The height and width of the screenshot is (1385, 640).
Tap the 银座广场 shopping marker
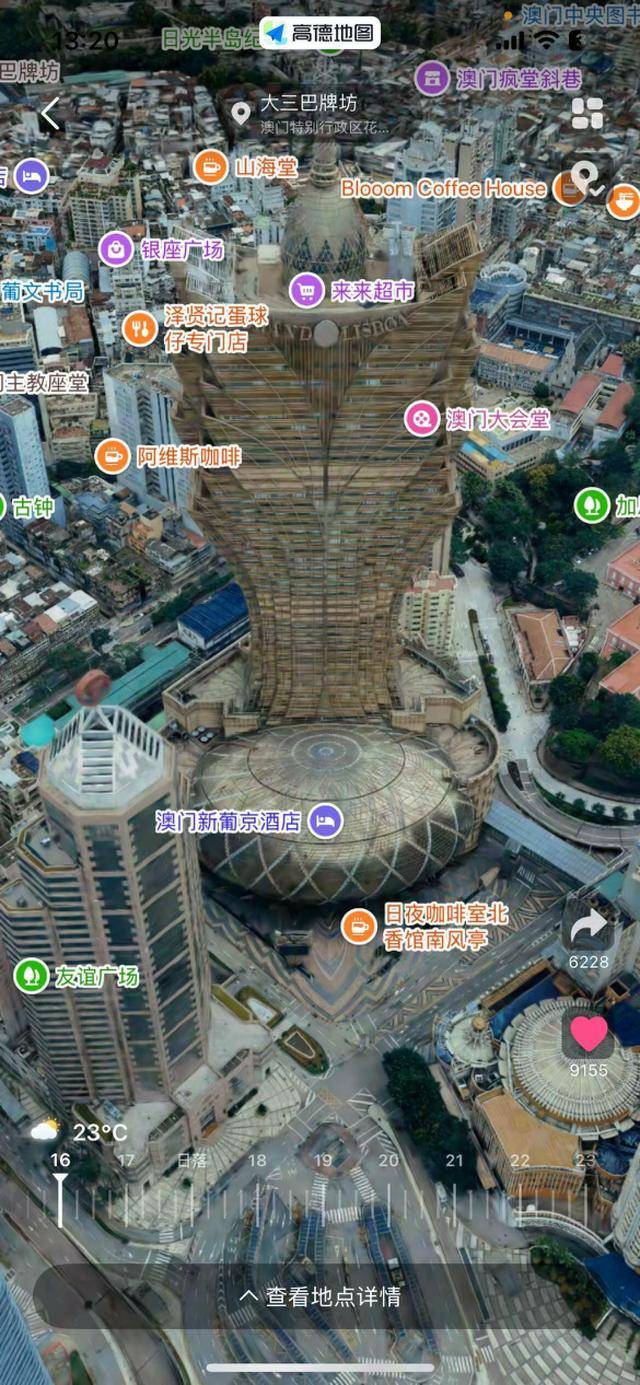click(116, 249)
